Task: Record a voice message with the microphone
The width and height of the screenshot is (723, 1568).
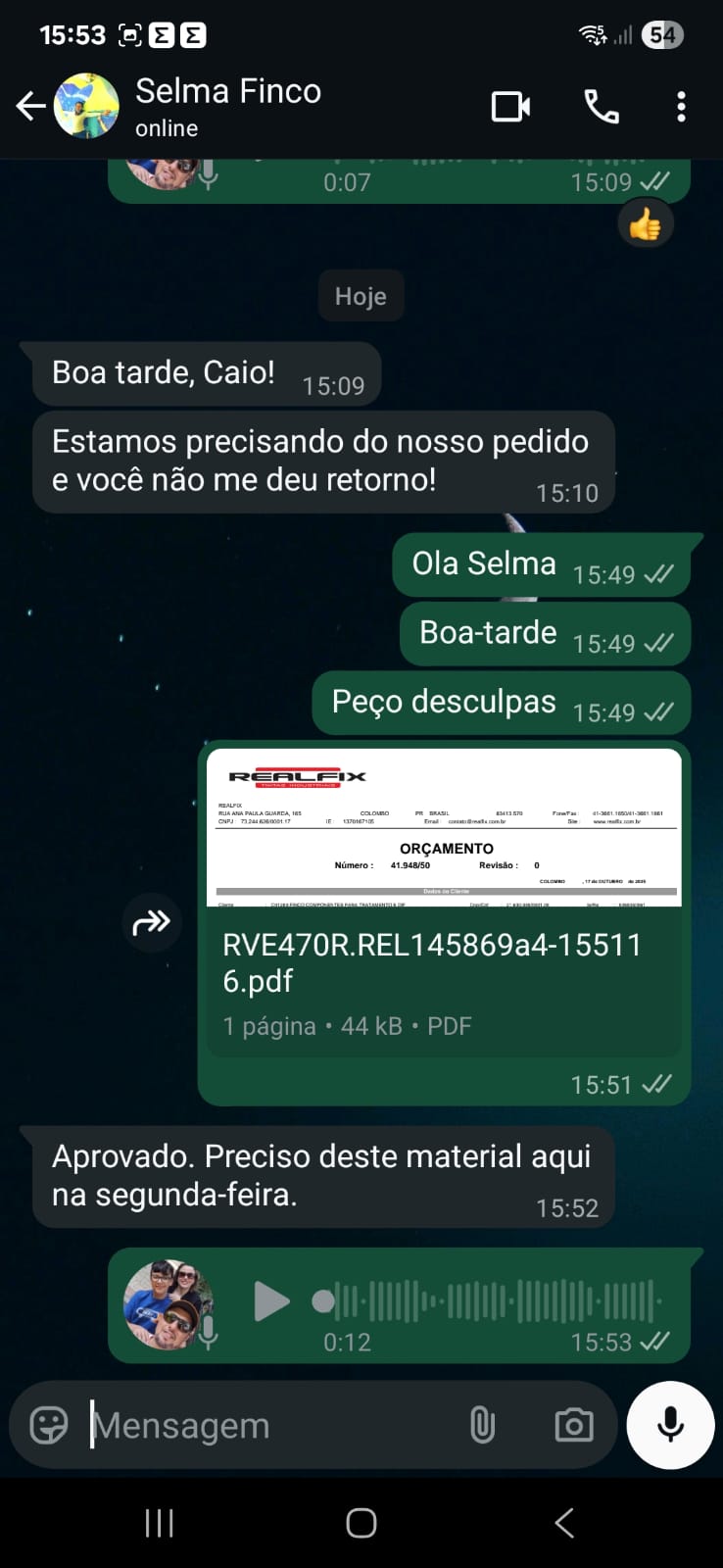Action: pyautogui.click(x=670, y=1425)
